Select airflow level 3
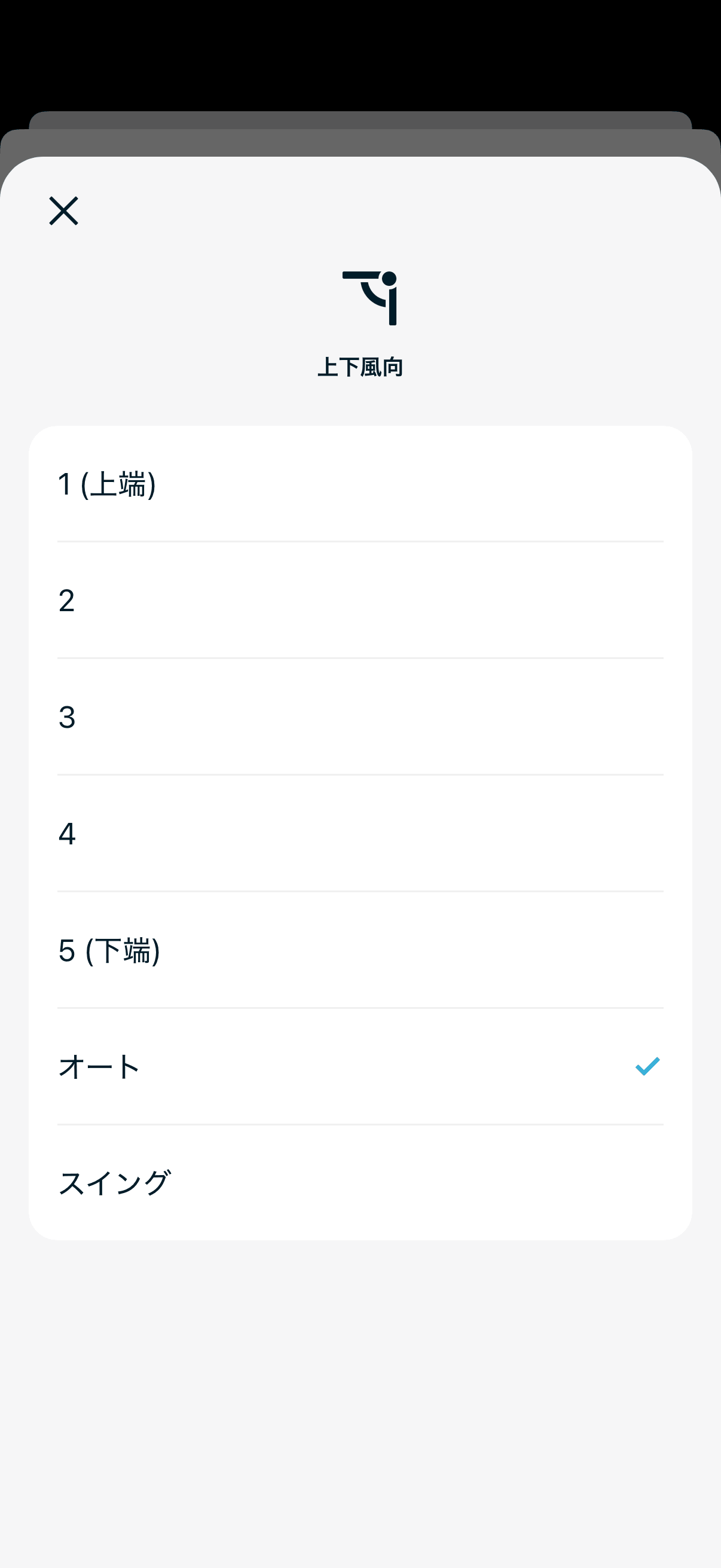721x1568 pixels. point(360,718)
